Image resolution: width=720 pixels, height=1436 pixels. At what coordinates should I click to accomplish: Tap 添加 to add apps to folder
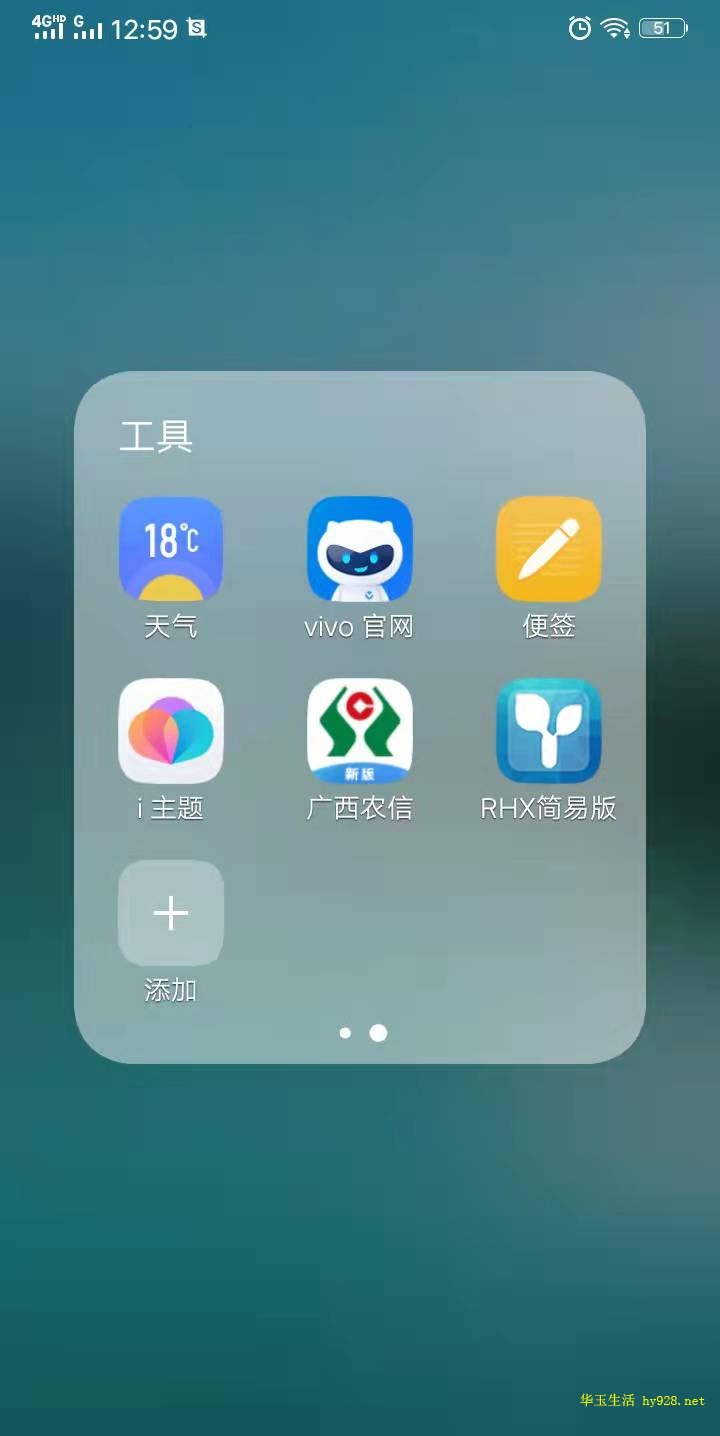pos(171,913)
